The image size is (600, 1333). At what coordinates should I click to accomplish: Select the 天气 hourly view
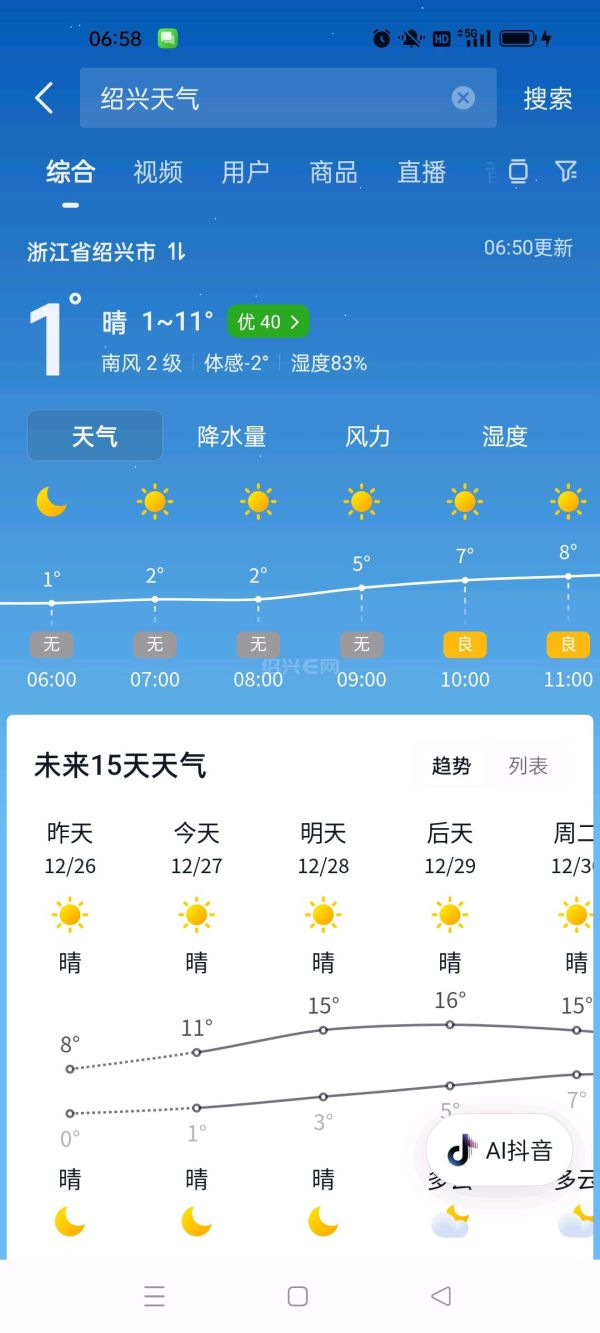(95, 436)
